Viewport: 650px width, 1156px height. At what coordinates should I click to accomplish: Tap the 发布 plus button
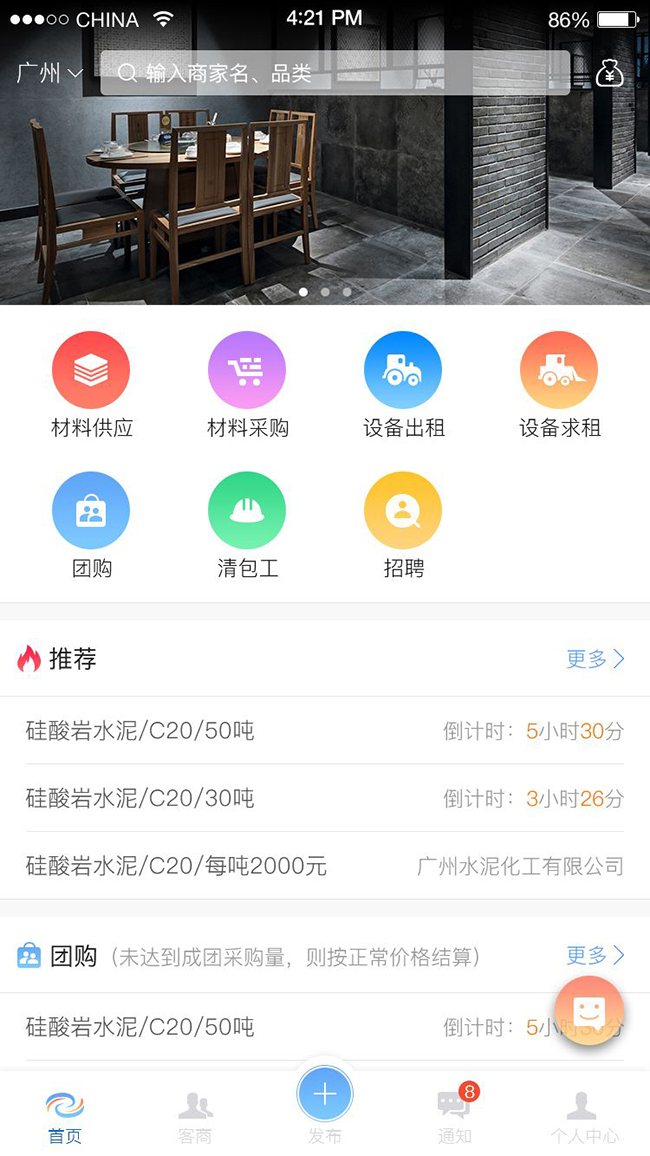coord(325,1096)
